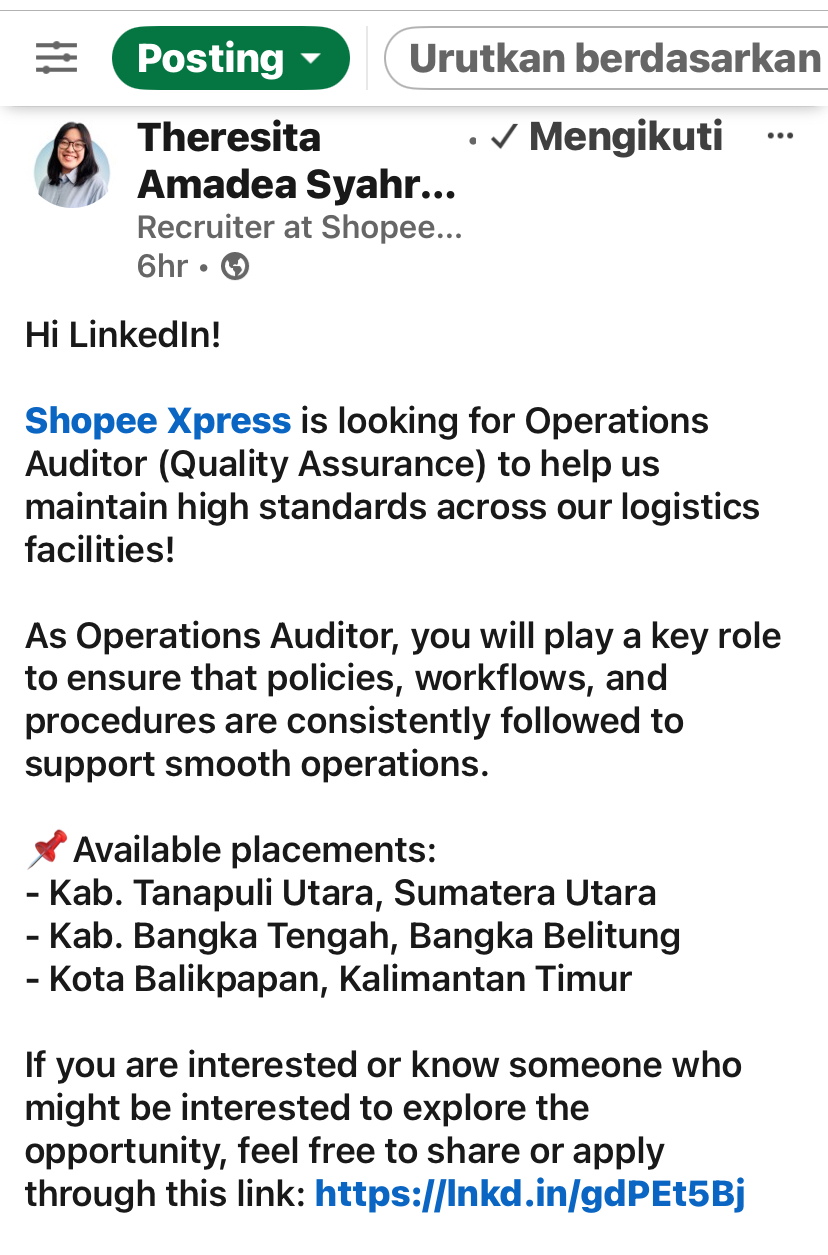Open the post's three-dot overflow menu
Viewport: 828px width, 1255px height.
point(779,137)
